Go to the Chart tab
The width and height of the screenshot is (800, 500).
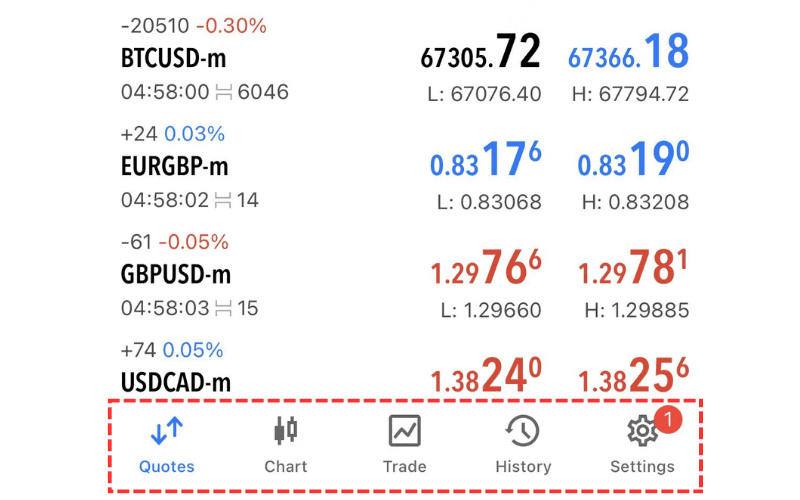coord(286,445)
